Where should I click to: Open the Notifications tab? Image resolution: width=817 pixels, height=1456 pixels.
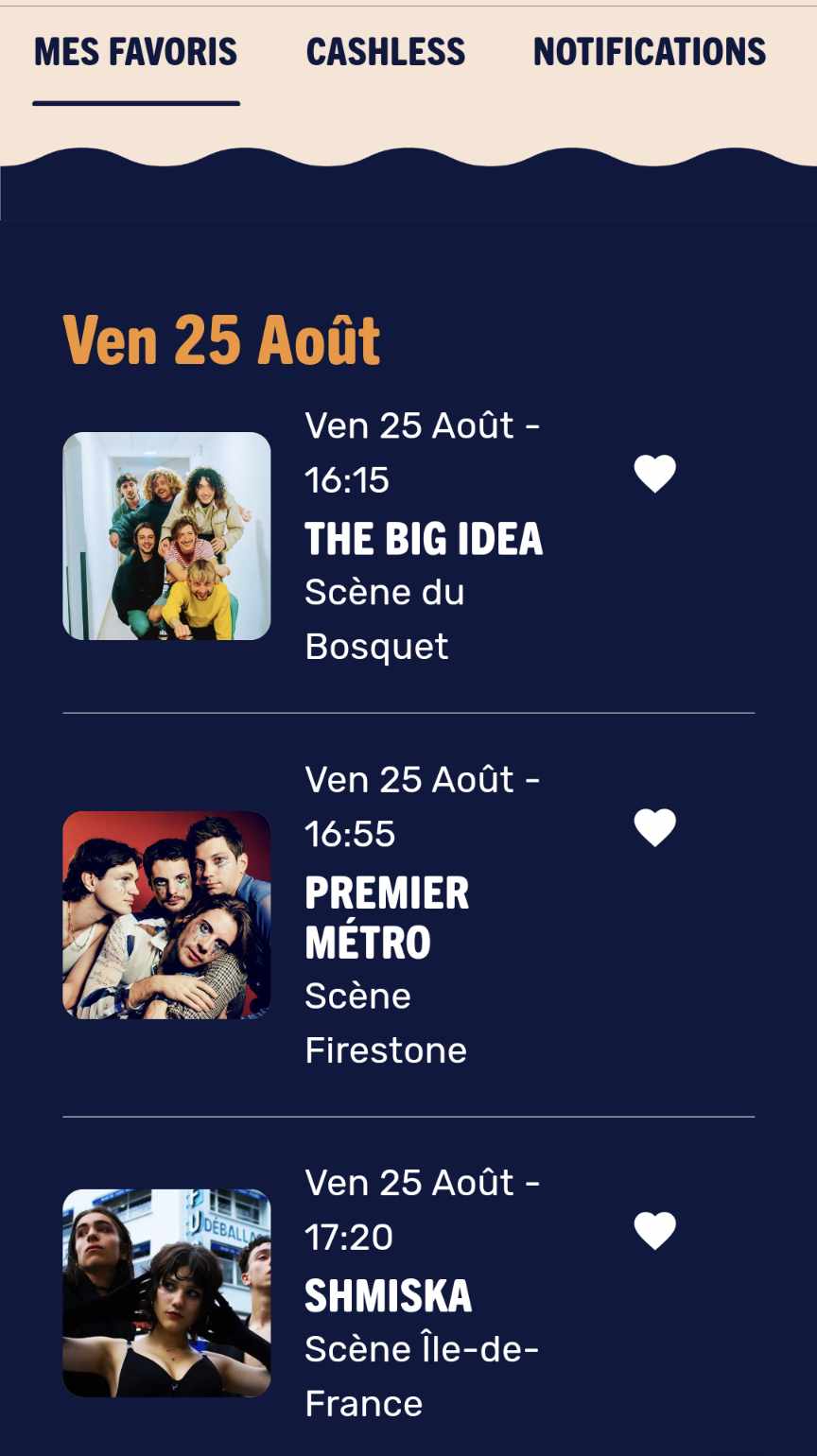click(x=650, y=52)
